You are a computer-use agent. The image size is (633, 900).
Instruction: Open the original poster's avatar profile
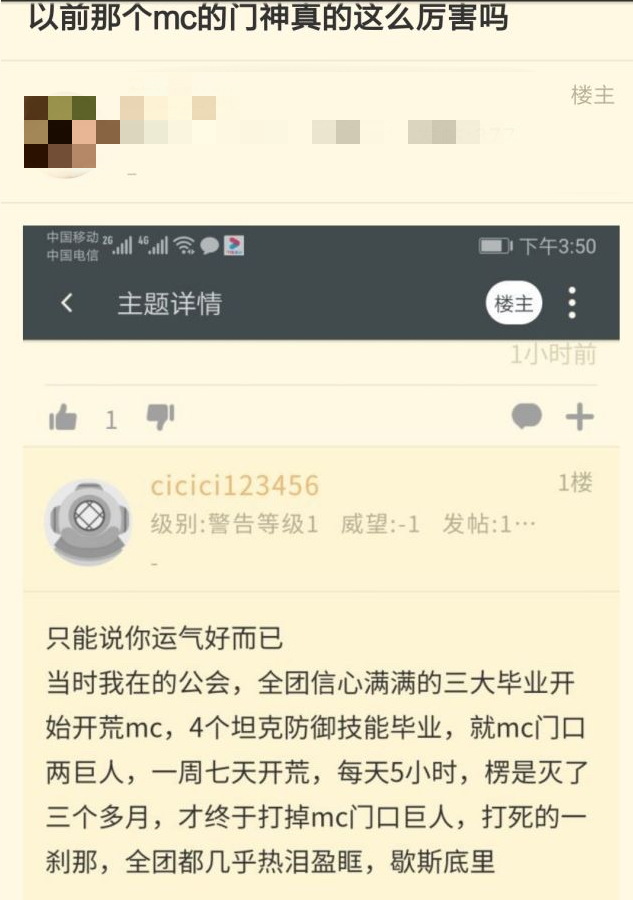60,132
